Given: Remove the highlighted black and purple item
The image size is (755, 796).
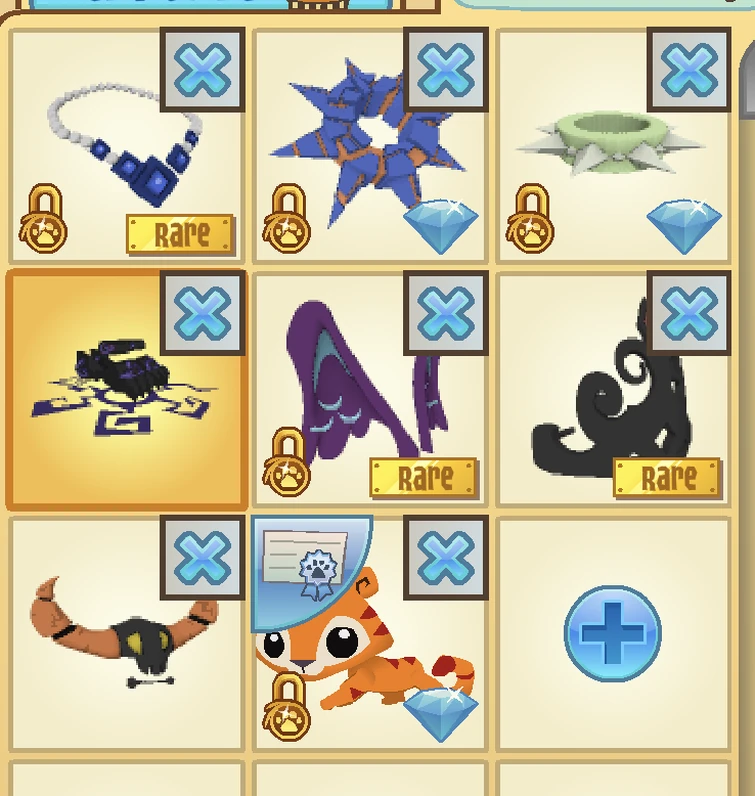Looking at the screenshot, I should coord(202,313).
